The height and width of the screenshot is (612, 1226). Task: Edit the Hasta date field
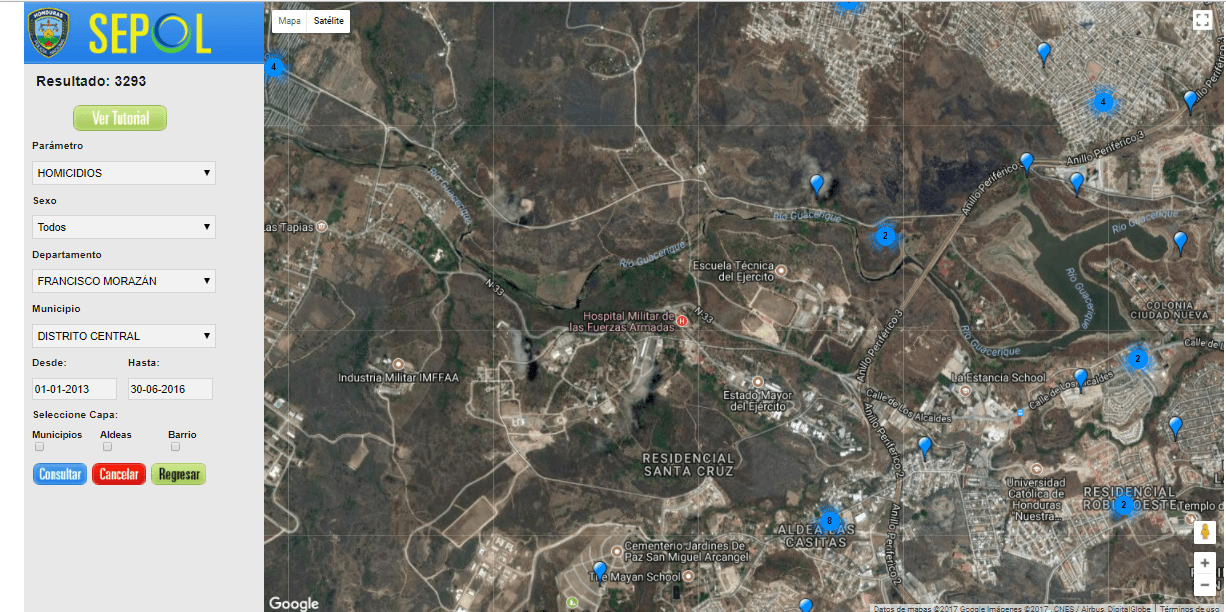coord(170,389)
